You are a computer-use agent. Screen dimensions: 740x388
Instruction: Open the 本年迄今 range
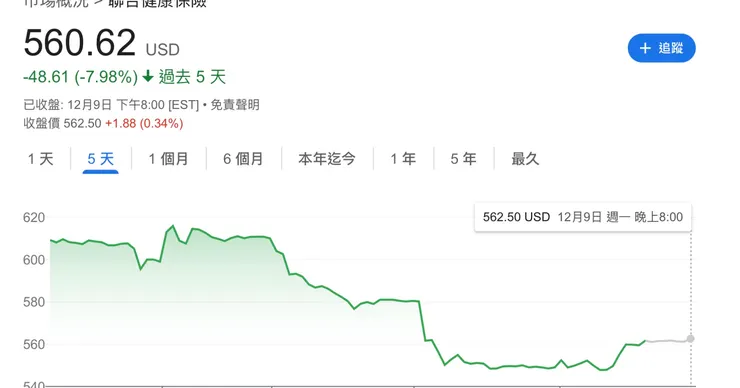click(327, 159)
